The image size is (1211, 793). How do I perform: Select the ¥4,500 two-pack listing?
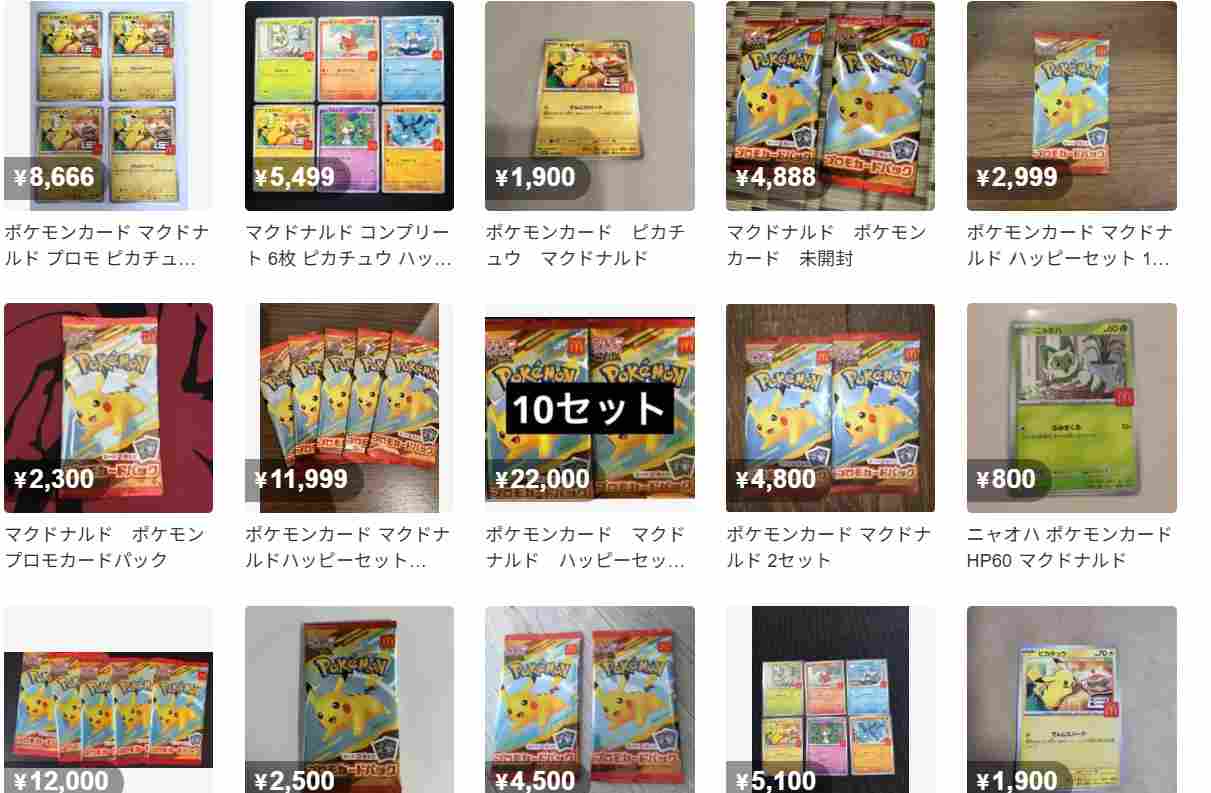click(x=589, y=700)
